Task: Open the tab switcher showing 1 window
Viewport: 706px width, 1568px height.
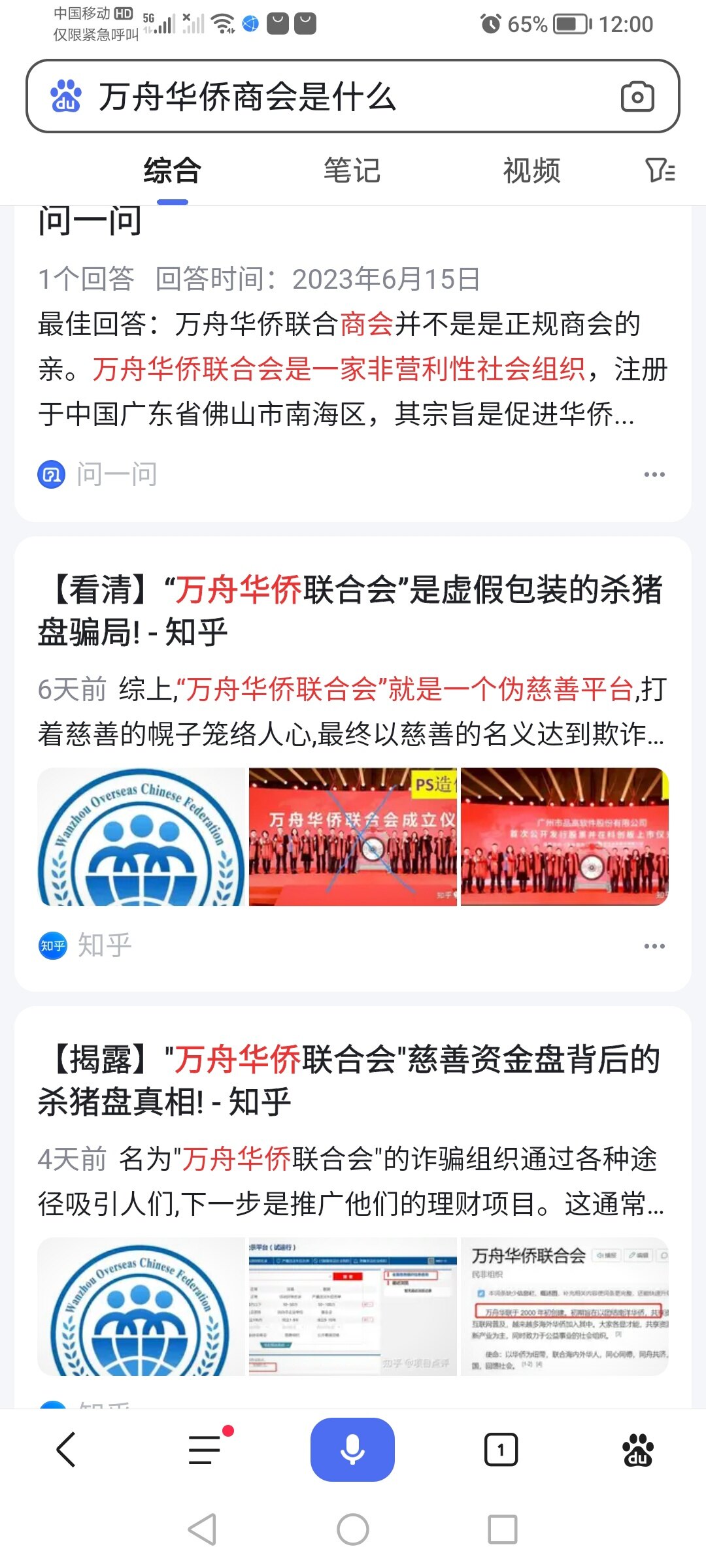Action: [x=501, y=1449]
